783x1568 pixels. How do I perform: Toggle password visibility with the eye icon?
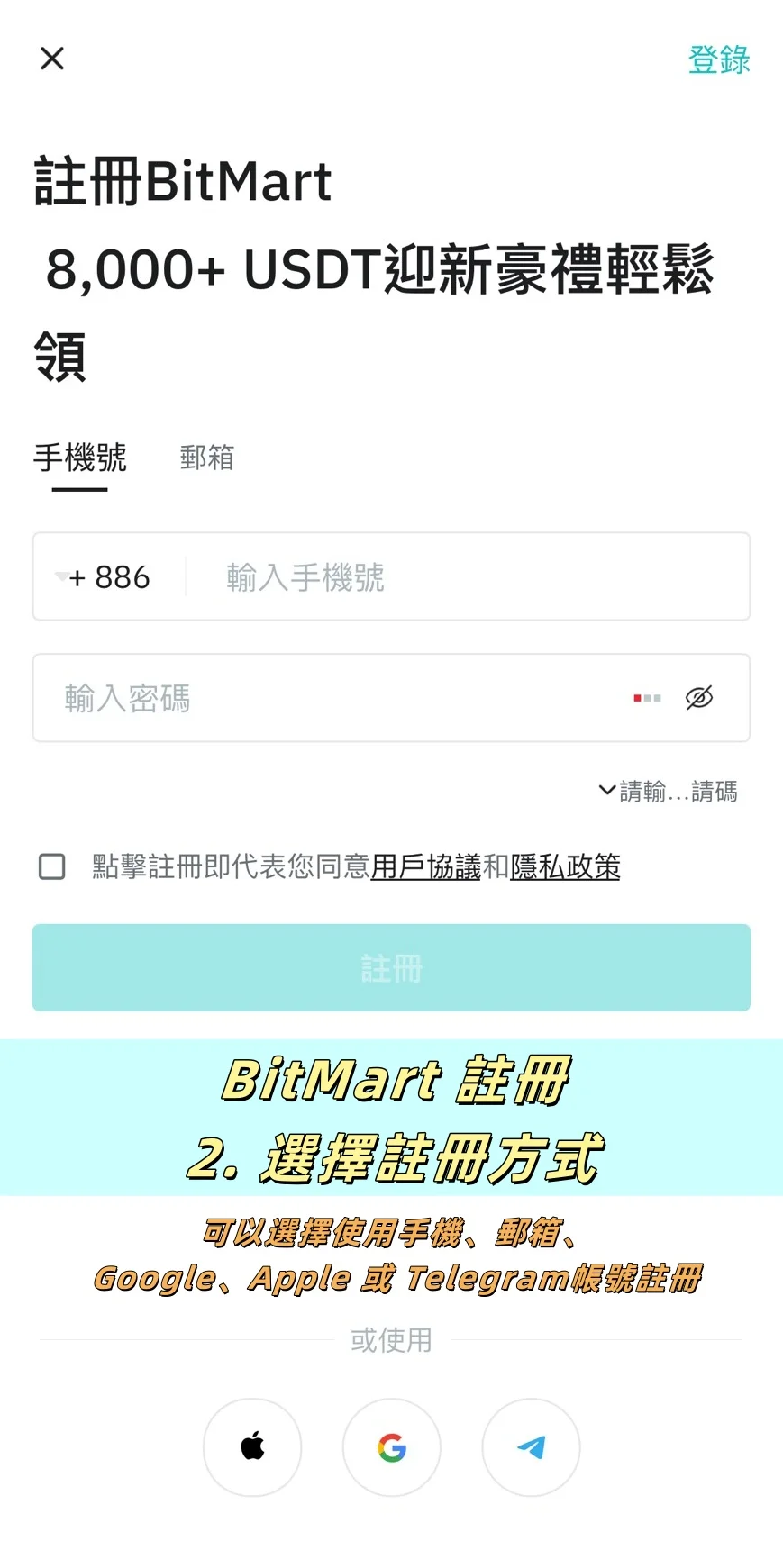tap(699, 698)
